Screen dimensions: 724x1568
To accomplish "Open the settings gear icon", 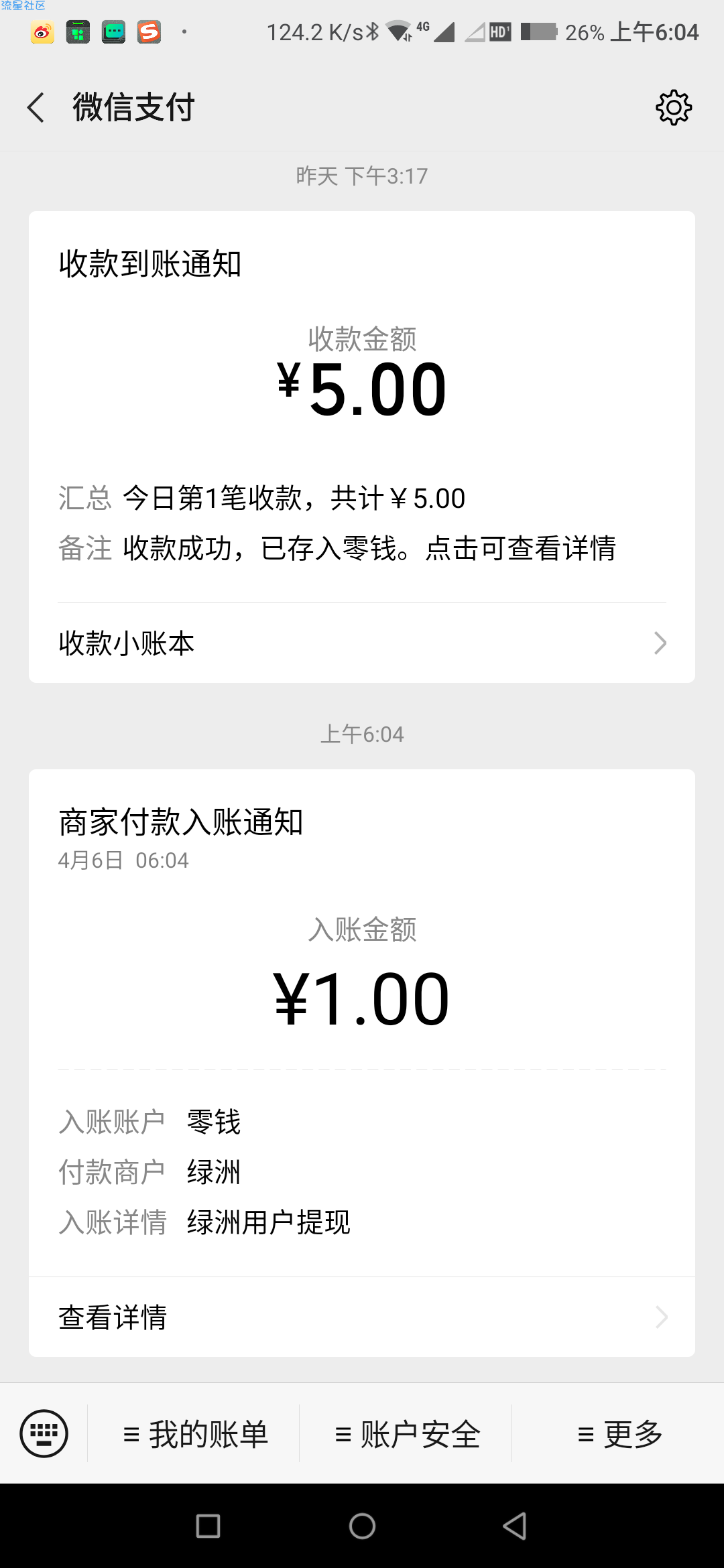I will point(673,107).
